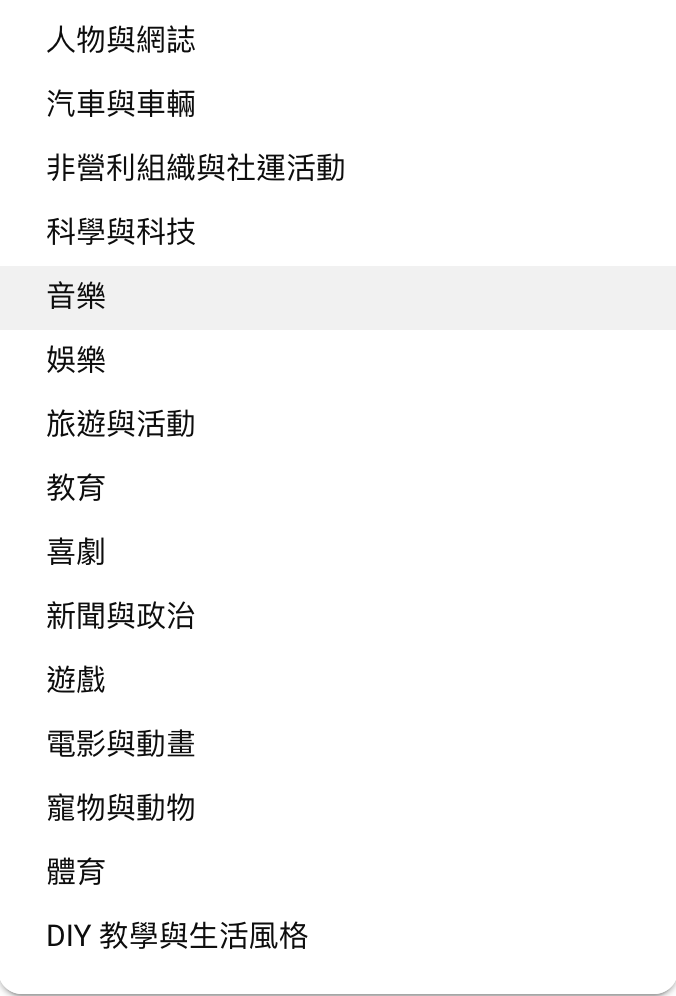The height and width of the screenshot is (996, 676).
Task: Choose 電影與動畫 from the list
Action: pyautogui.click(x=120, y=745)
